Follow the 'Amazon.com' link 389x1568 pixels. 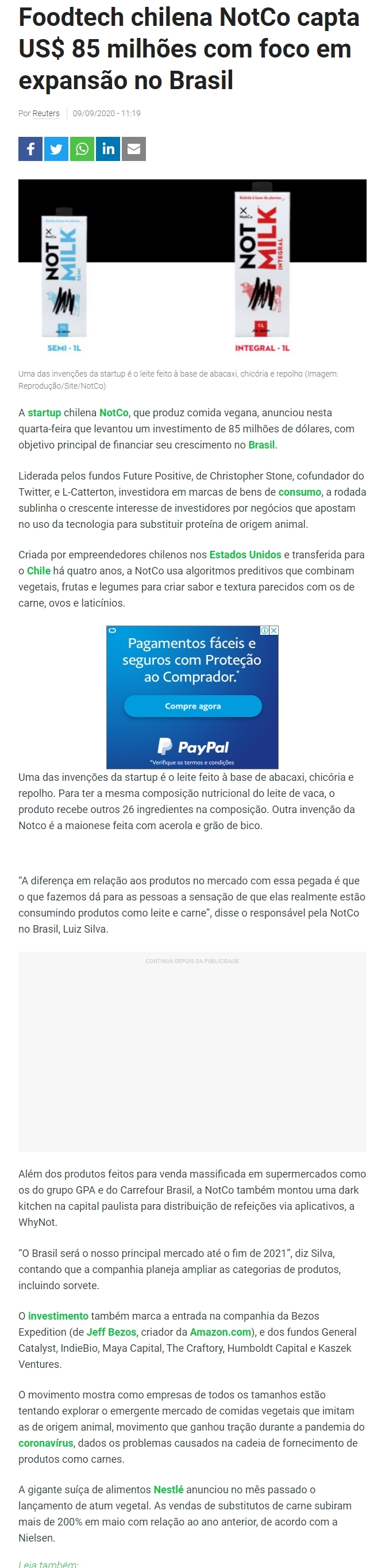(220, 1332)
